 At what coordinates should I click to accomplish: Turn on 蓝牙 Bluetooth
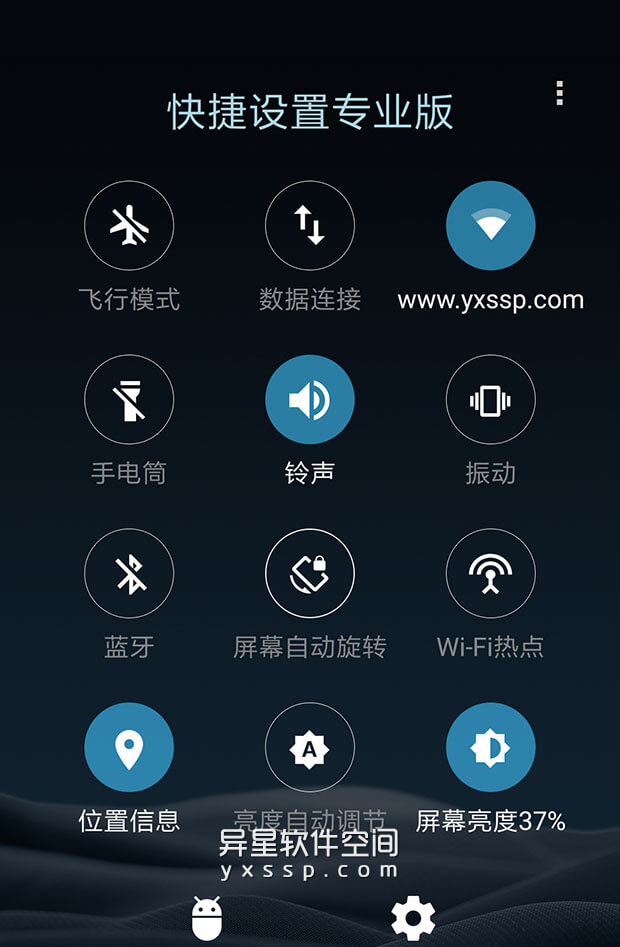click(129, 574)
